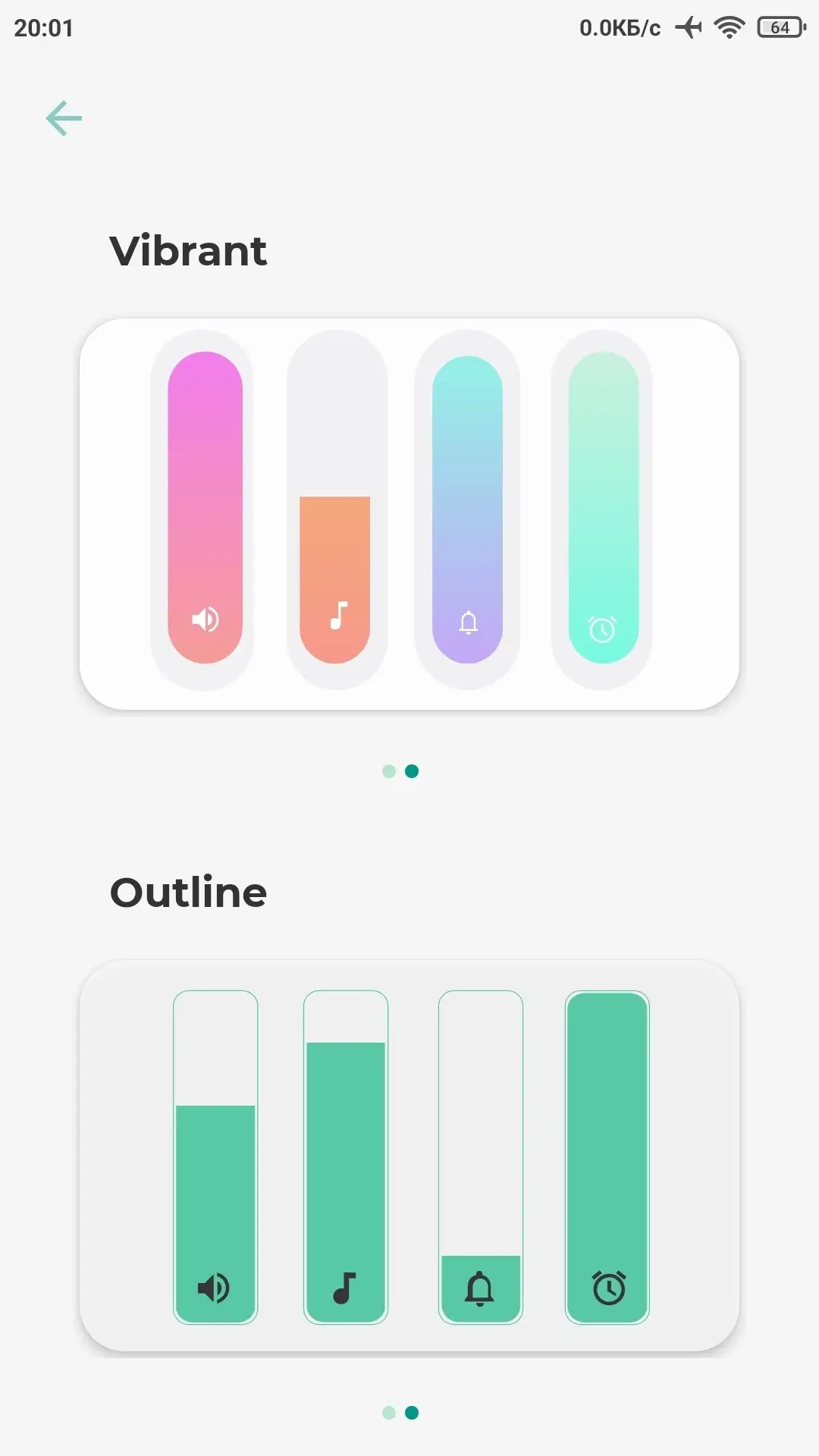Screen dimensions: 819x1456
Task: Tap the Outline ringer bell slider
Action: click(x=481, y=1157)
